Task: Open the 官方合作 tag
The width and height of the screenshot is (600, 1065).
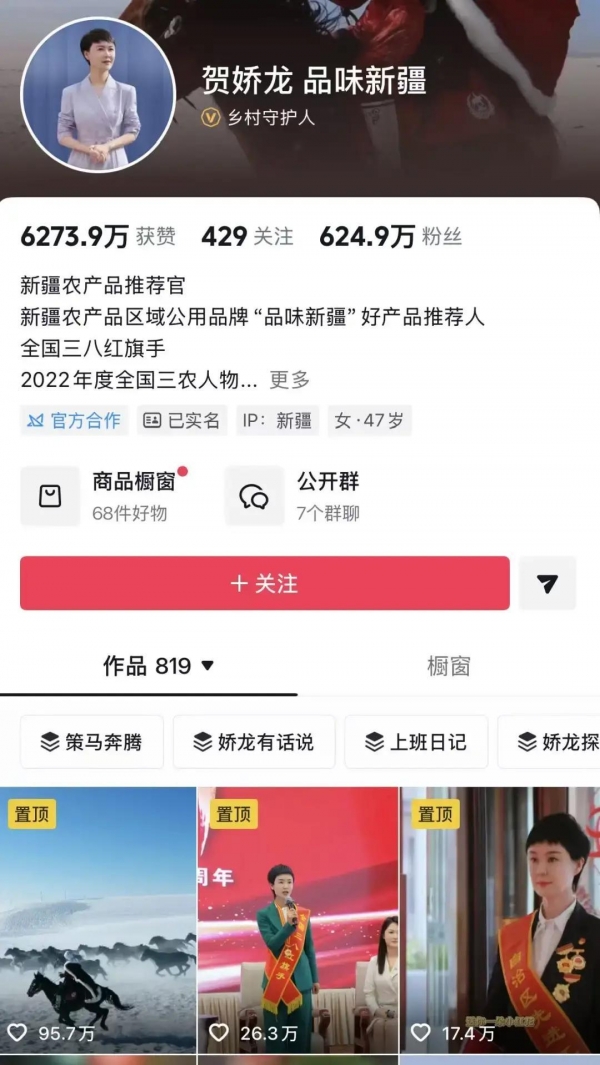Action: (x=74, y=421)
